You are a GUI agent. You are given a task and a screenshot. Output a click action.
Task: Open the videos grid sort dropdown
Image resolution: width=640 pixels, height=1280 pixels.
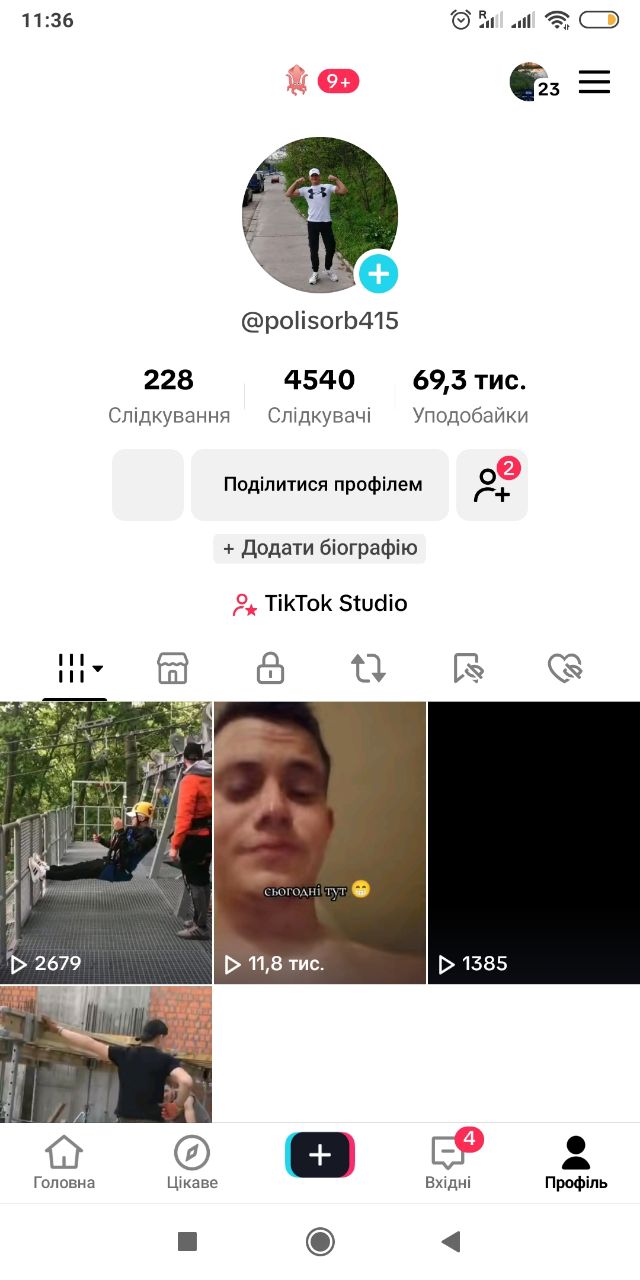coord(75,668)
